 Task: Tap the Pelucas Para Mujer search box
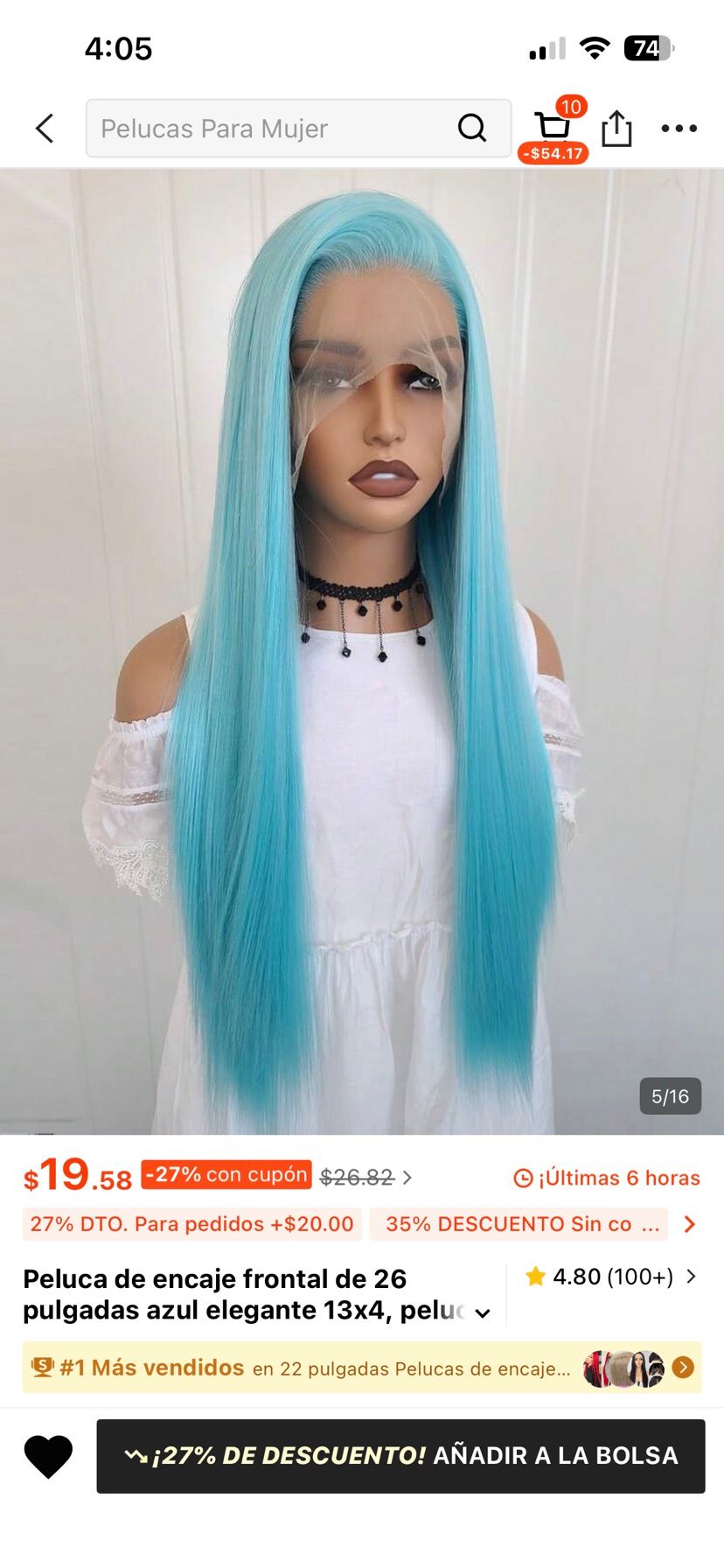coord(298,129)
